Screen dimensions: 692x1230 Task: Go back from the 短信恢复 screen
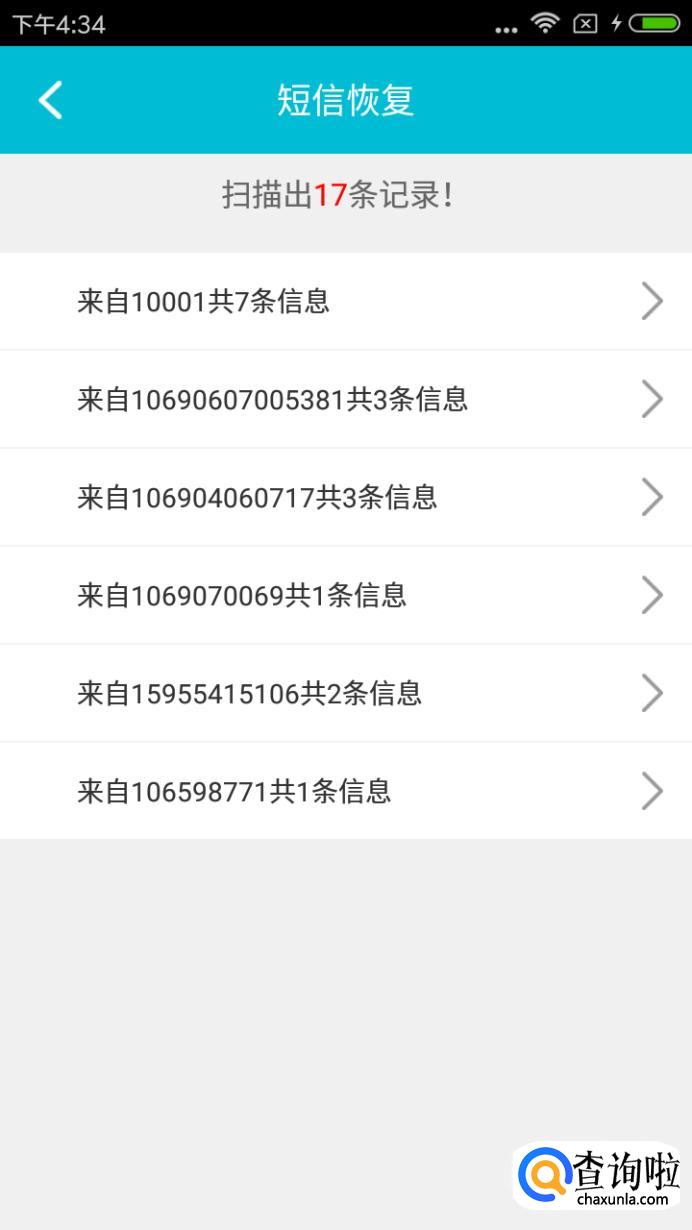pos(50,100)
